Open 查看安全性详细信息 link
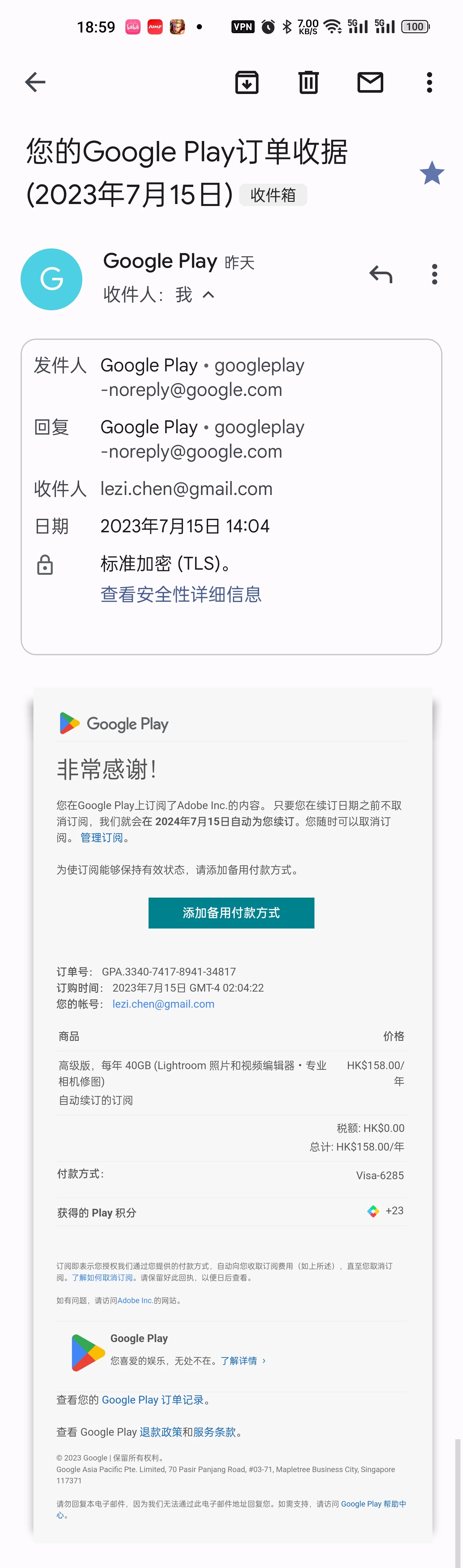Viewport: 463px width, 1568px height. pos(181,594)
